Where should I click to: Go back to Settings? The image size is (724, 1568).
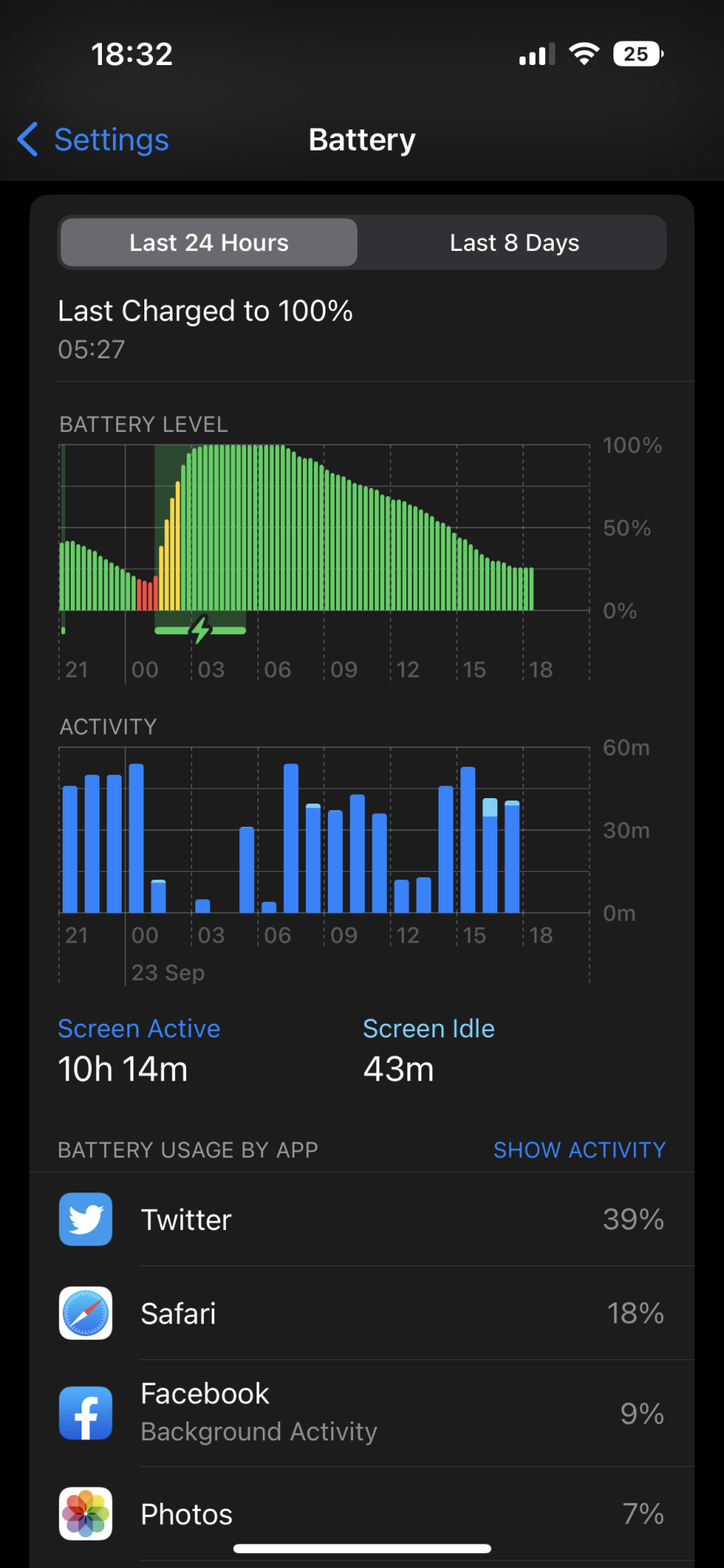pyautogui.click(x=94, y=140)
